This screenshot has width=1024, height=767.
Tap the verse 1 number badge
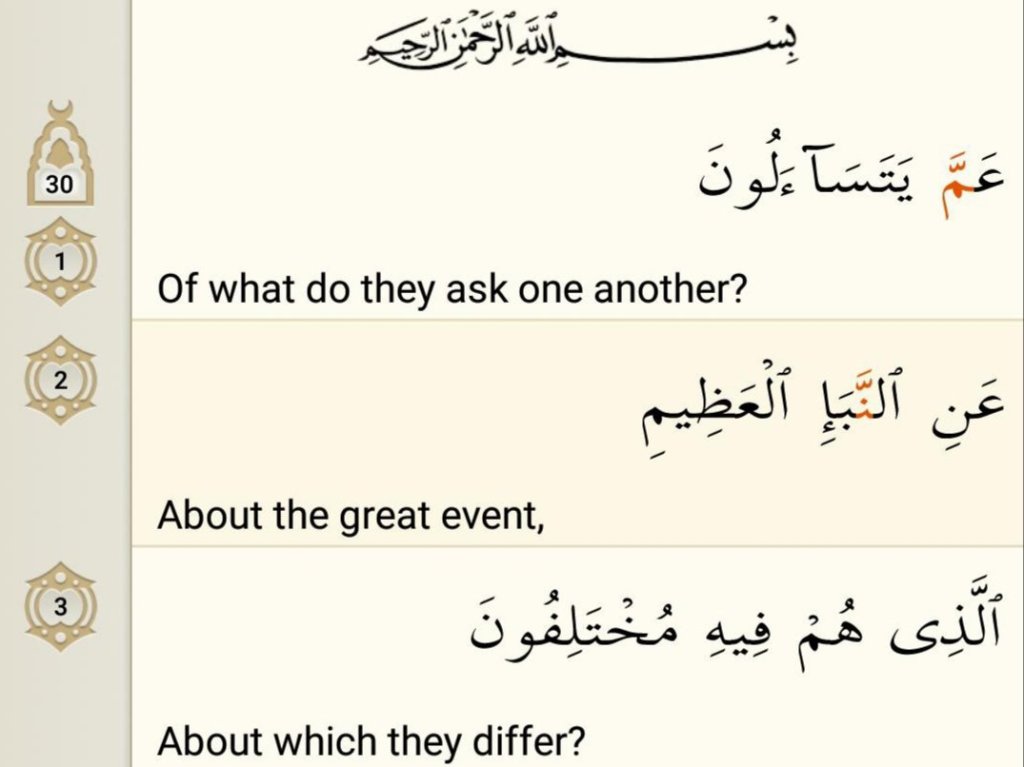[x=60, y=261]
